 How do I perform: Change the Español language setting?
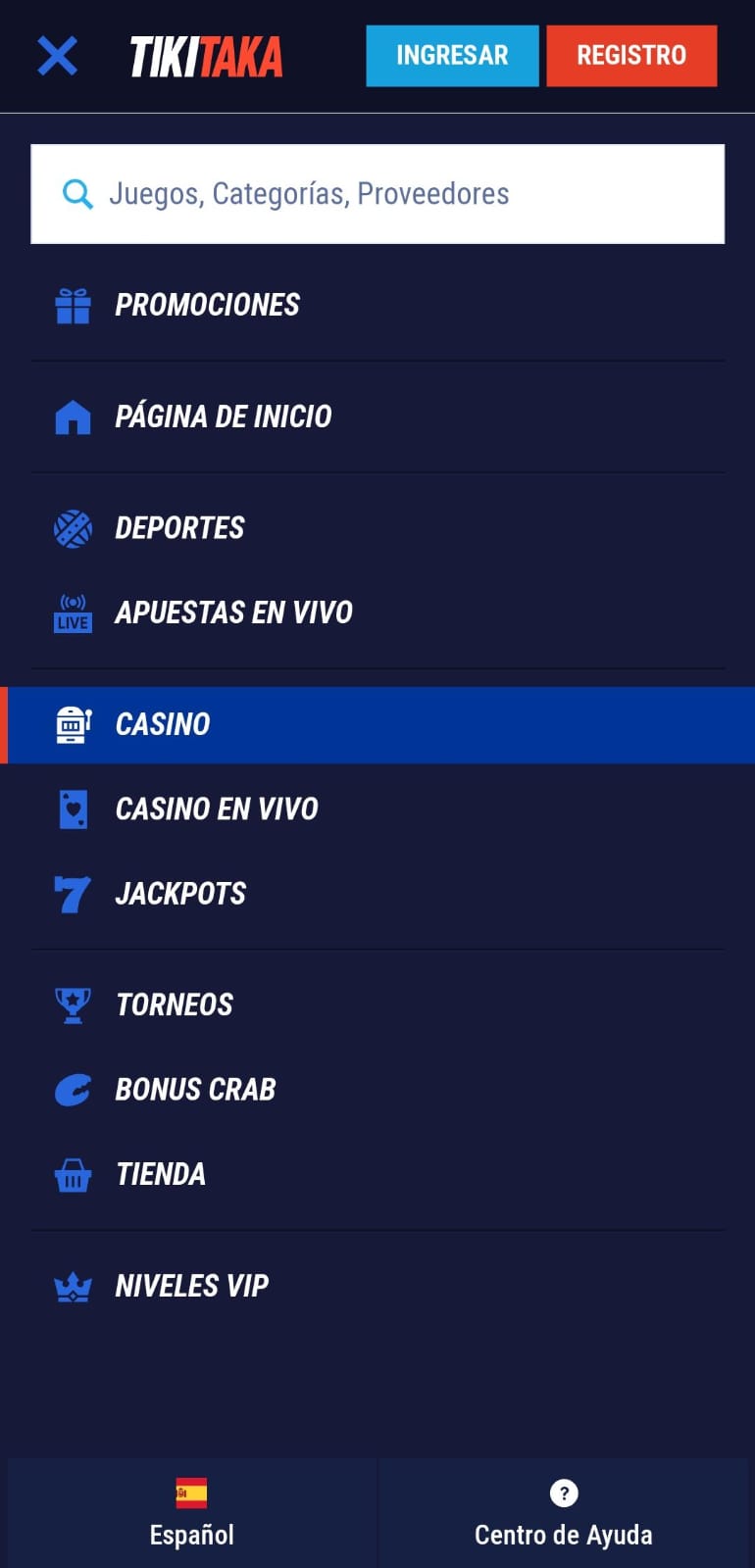[192, 1513]
